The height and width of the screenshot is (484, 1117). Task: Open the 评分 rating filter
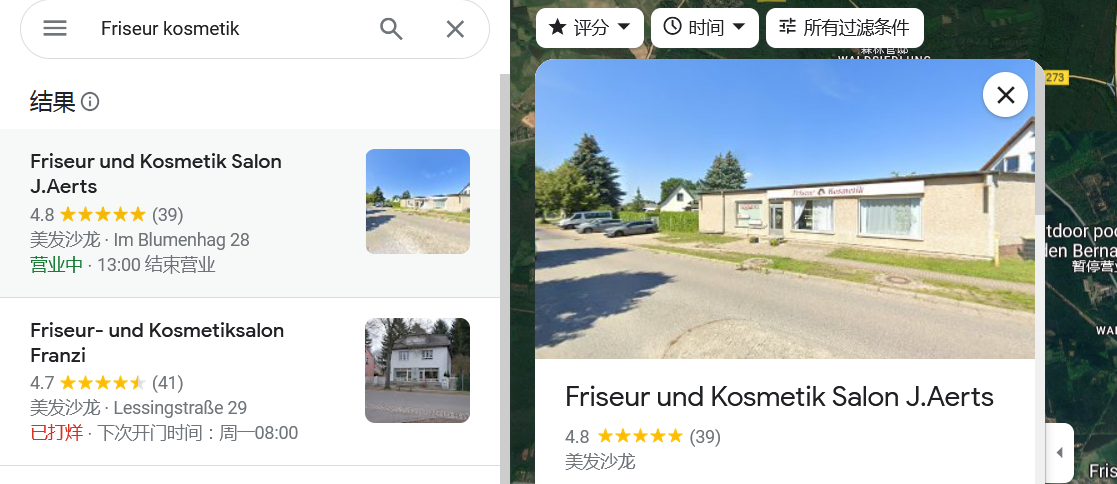589,27
